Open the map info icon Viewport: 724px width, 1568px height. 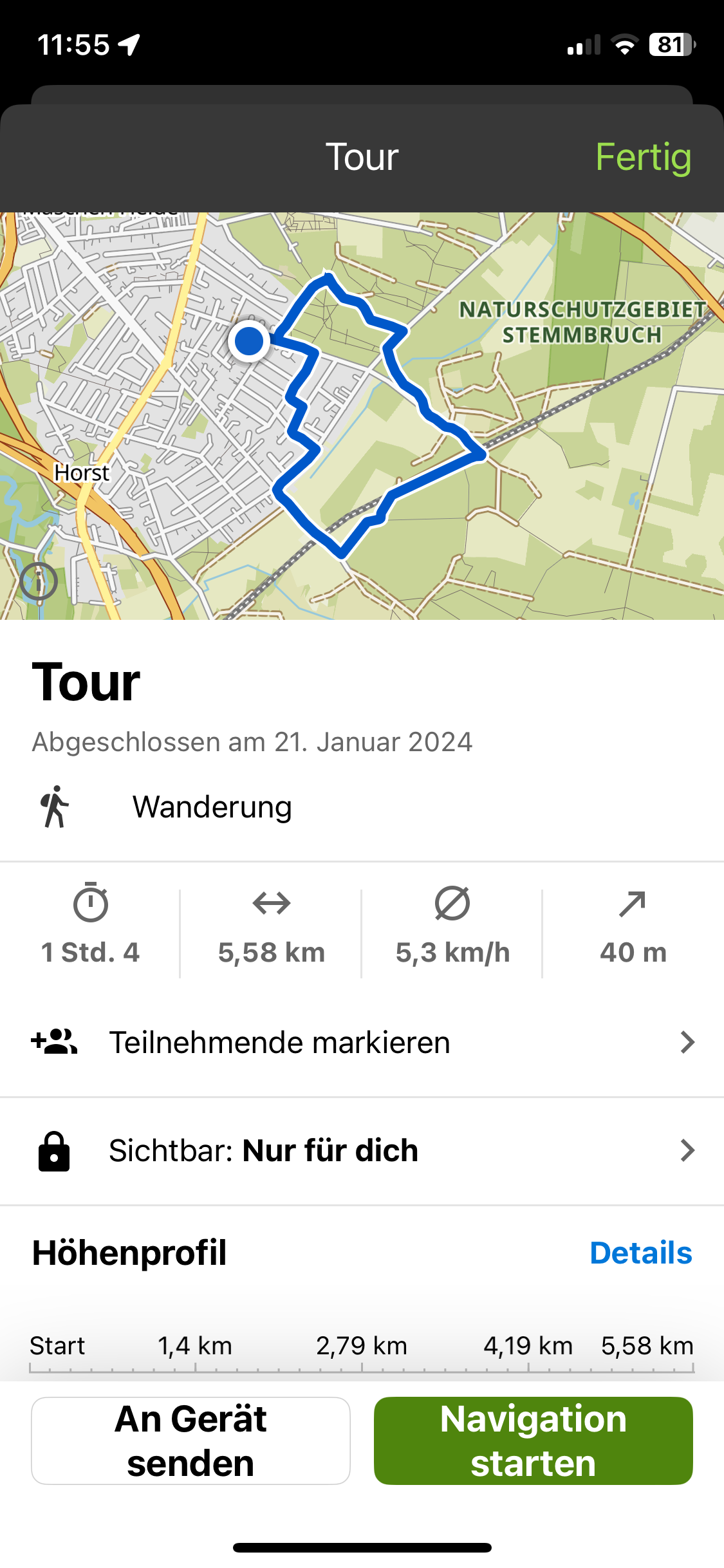39,583
